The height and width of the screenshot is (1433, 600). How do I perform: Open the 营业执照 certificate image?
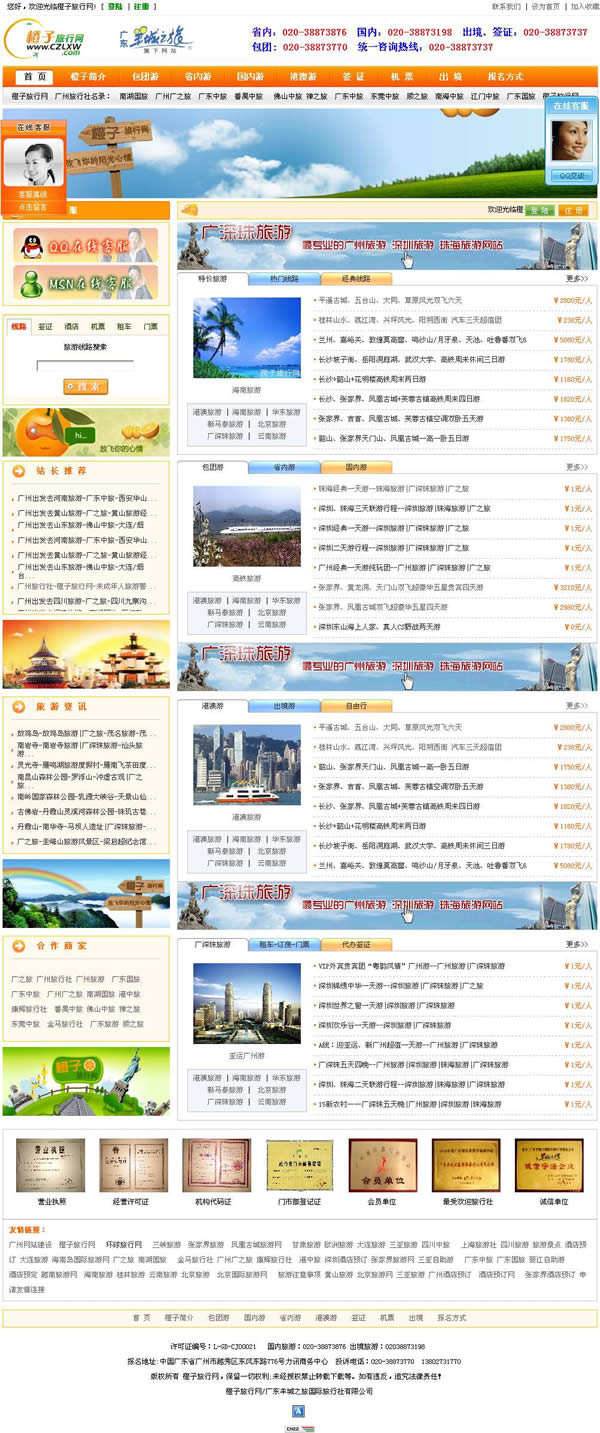(51, 1164)
